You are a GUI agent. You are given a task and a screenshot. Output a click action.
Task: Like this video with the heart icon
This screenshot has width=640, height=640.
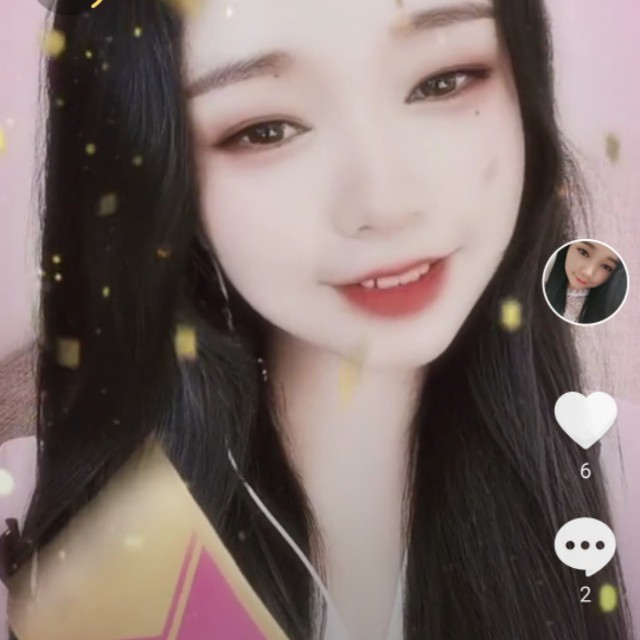point(585,418)
